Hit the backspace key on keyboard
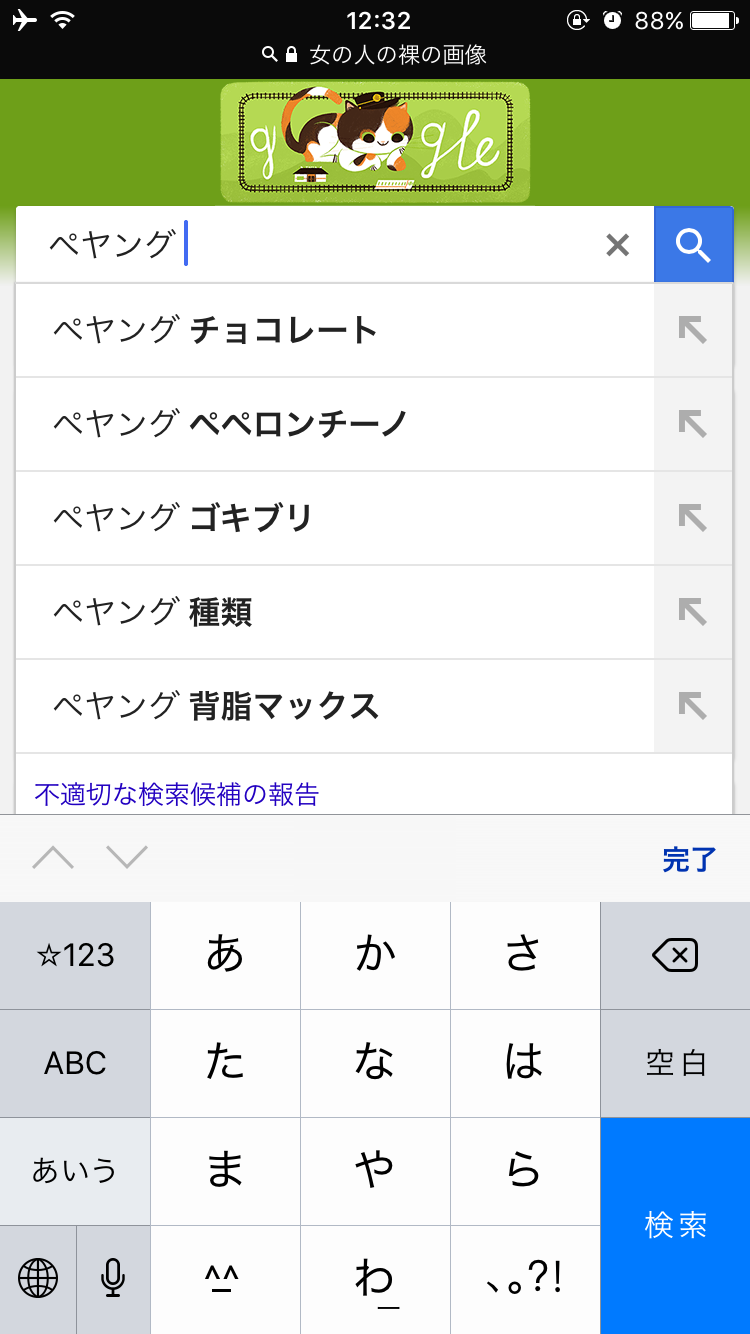 click(676, 956)
